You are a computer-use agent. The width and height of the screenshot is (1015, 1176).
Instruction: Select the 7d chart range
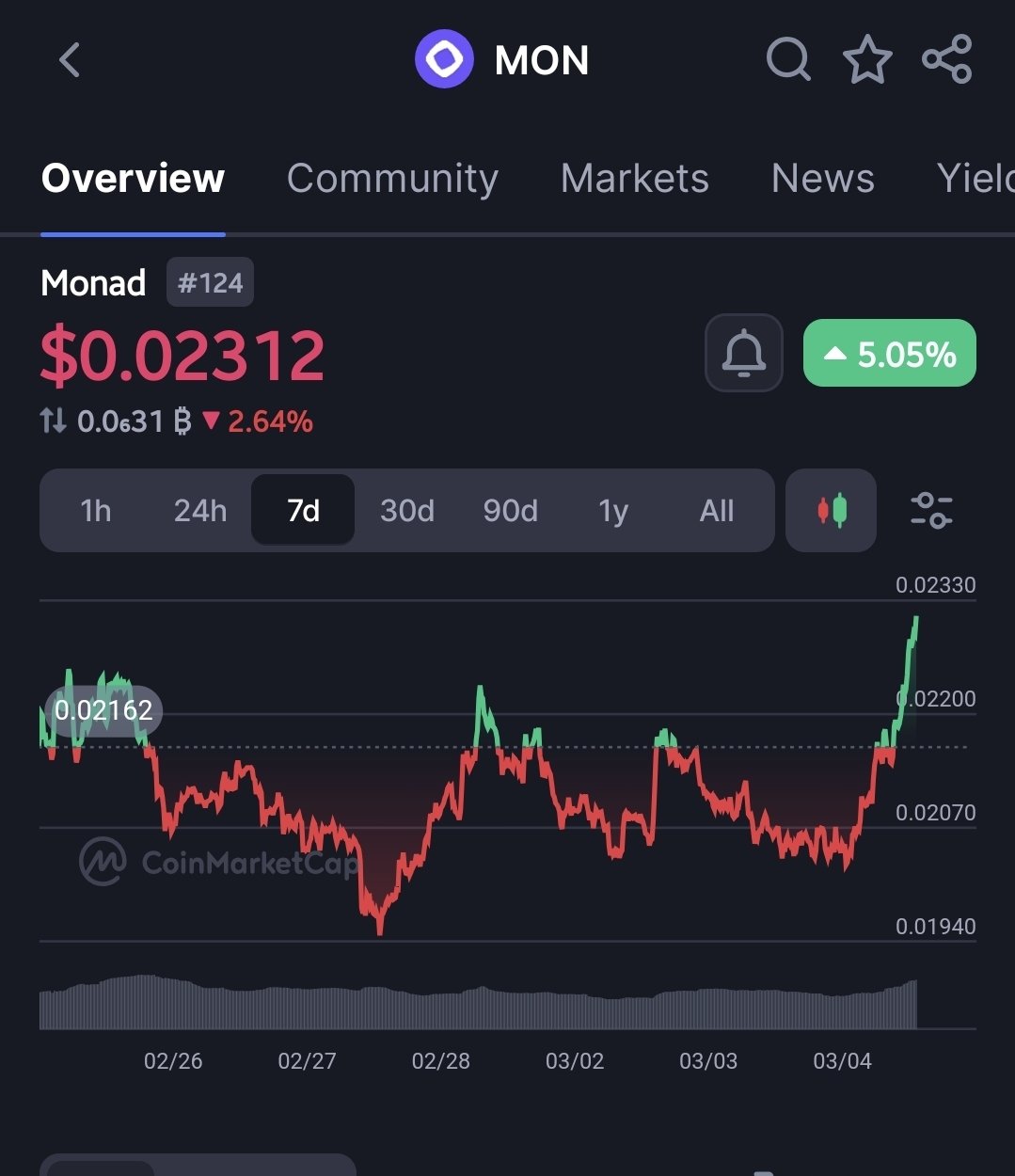click(x=303, y=511)
